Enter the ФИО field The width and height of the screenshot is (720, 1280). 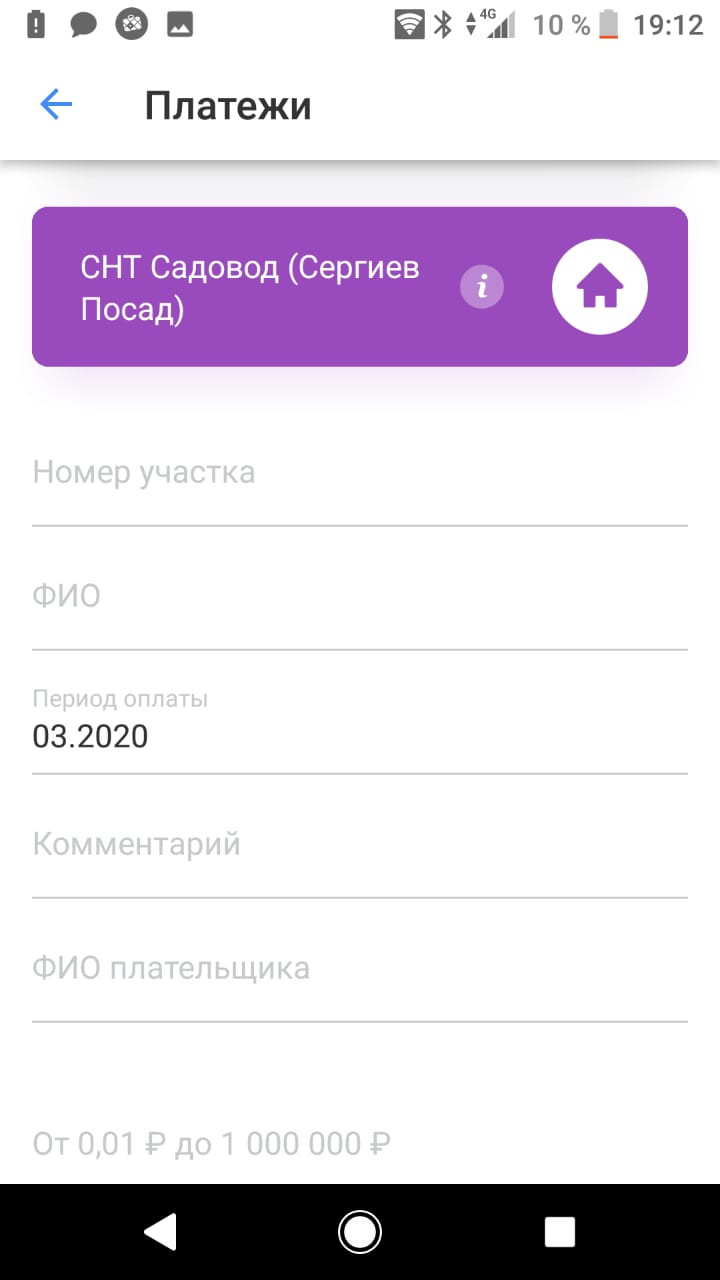click(x=360, y=607)
